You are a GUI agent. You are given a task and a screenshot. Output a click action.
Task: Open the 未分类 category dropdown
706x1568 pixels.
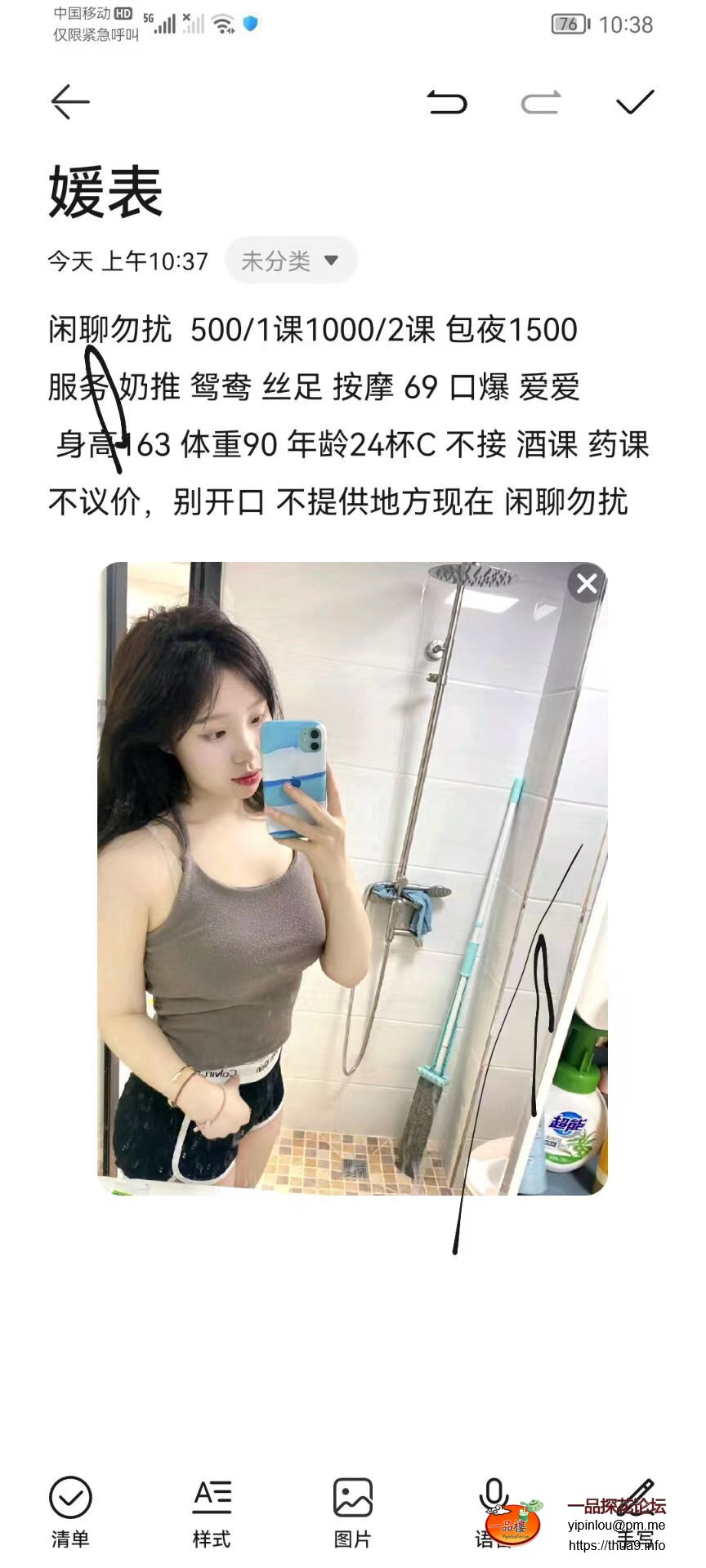pyautogui.click(x=291, y=261)
